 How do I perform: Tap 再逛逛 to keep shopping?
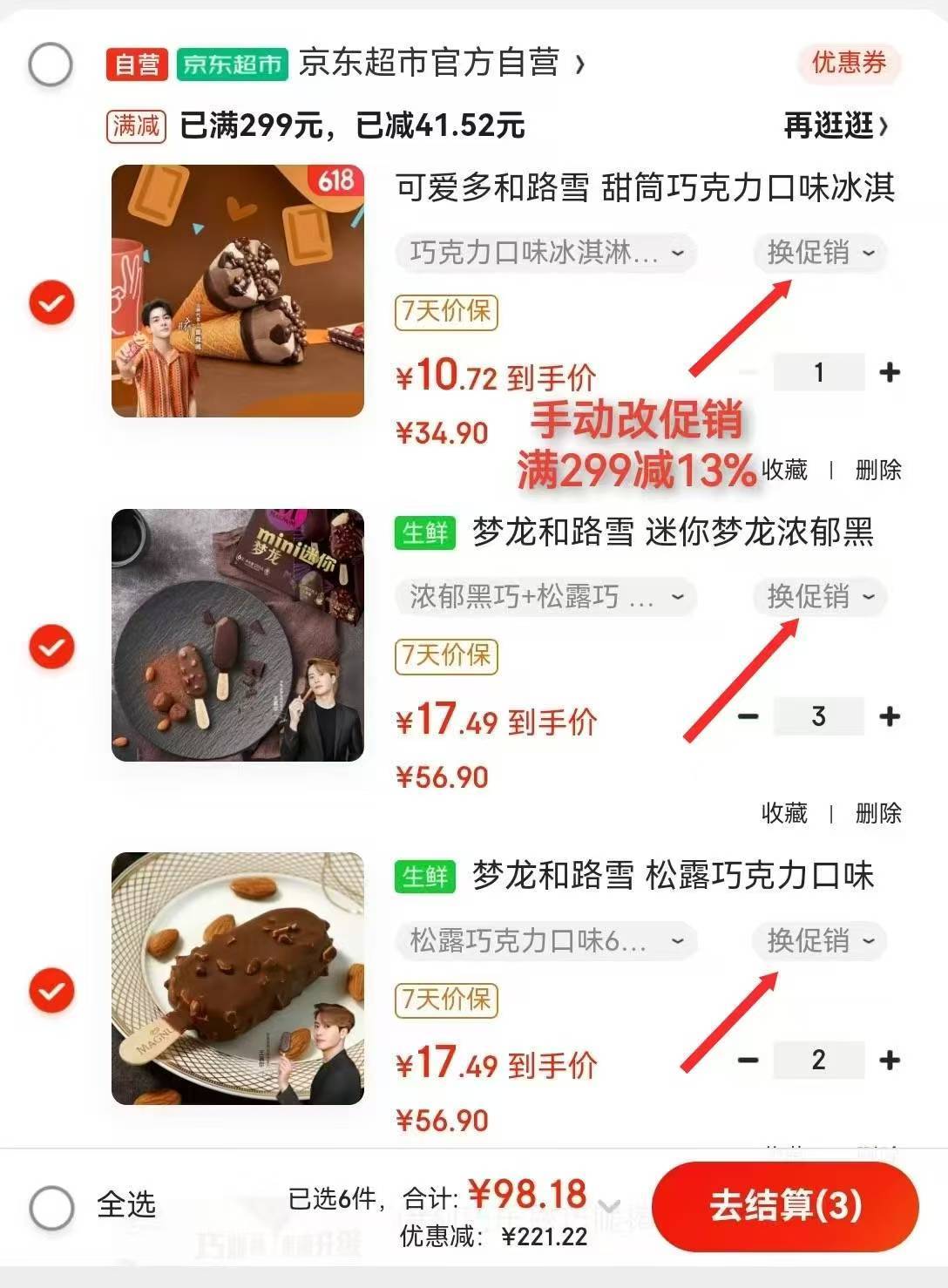pos(835,125)
